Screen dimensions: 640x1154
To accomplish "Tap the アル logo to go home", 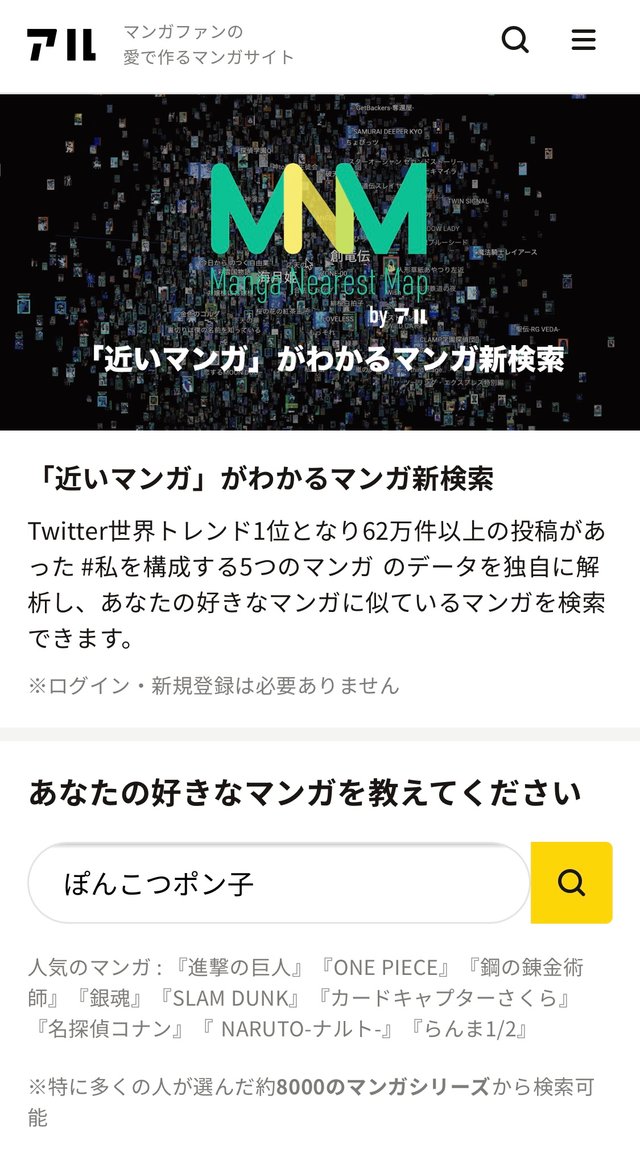I will pos(62,44).
